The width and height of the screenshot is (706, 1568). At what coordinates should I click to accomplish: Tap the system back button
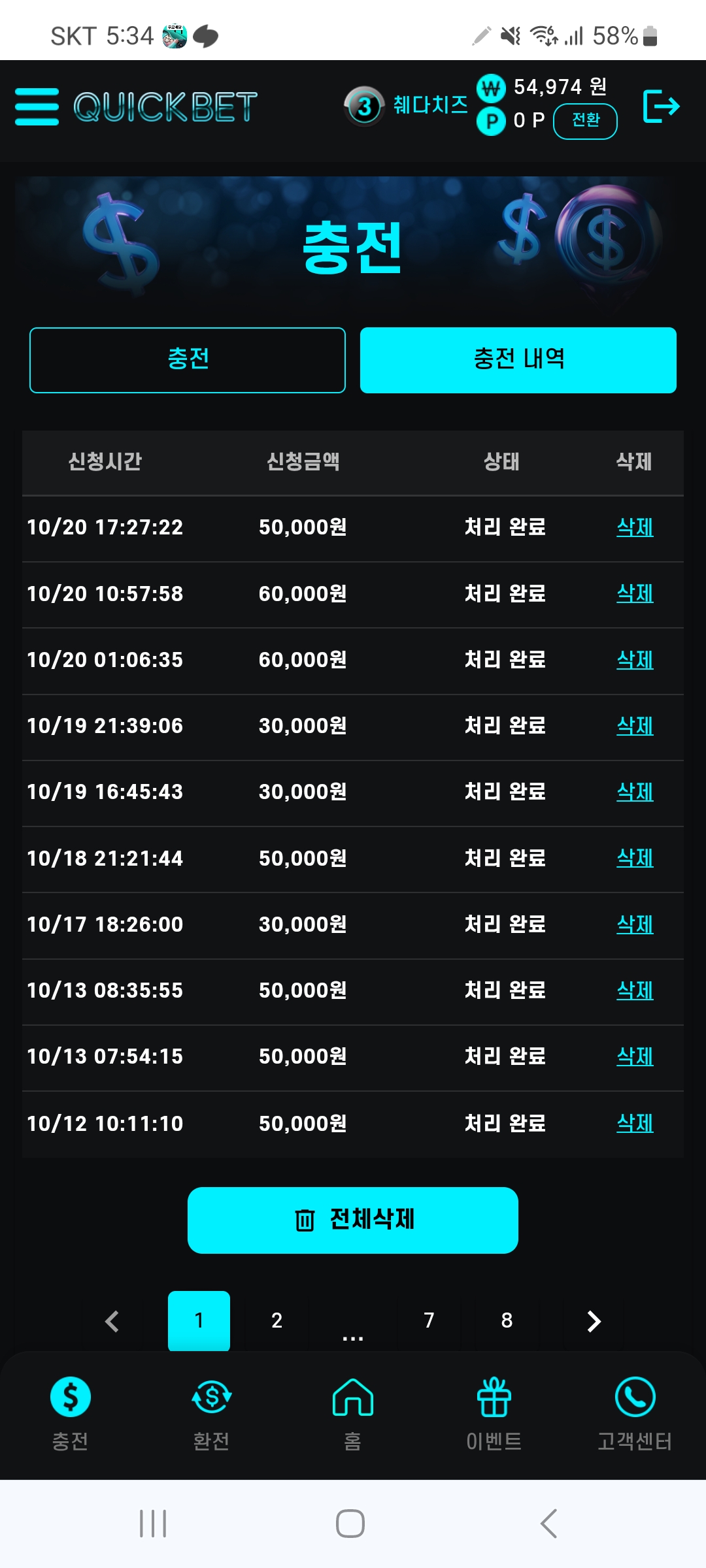pyautogui.click(x=549, y=1524)
